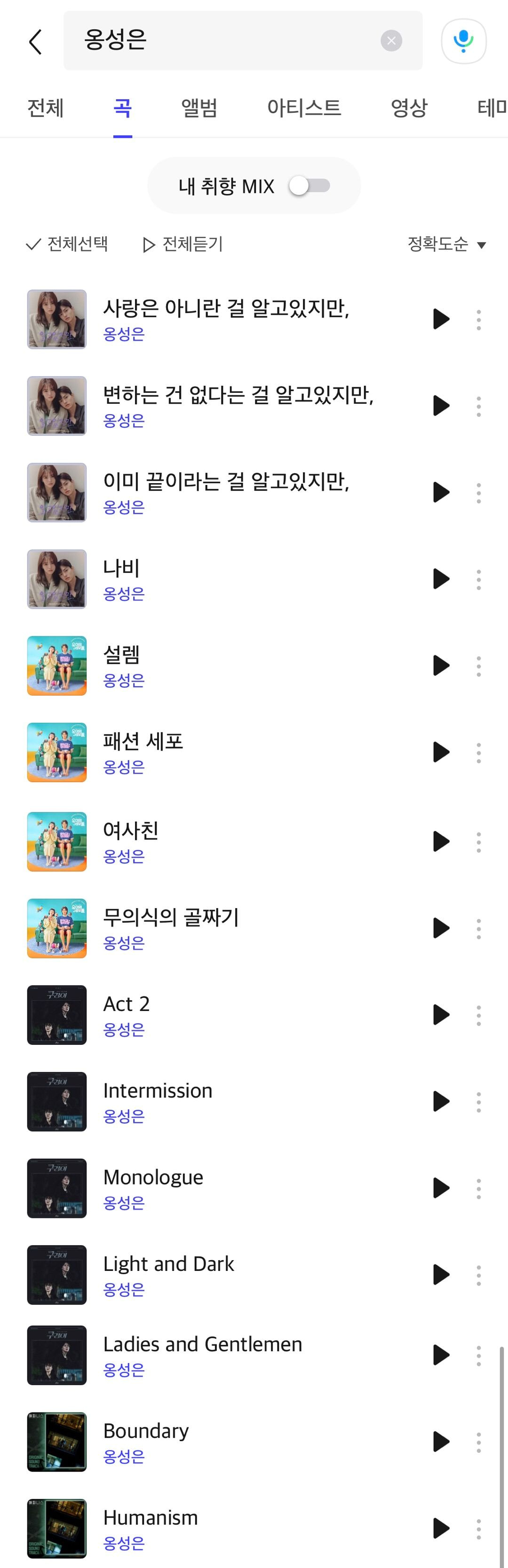
Task: Go back using the arrow icon
Action: (35, 41)
